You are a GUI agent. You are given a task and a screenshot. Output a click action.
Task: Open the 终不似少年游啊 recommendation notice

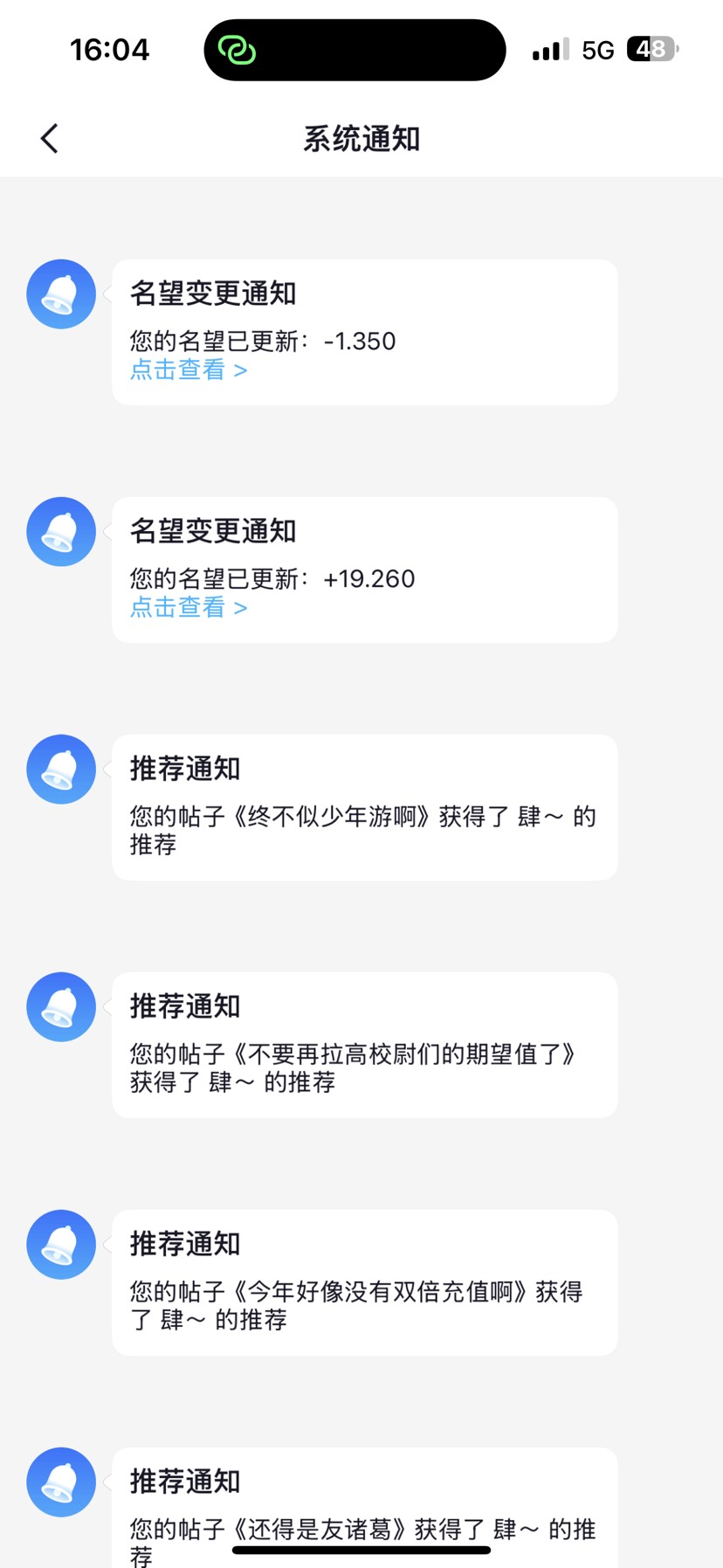point(364,807)
